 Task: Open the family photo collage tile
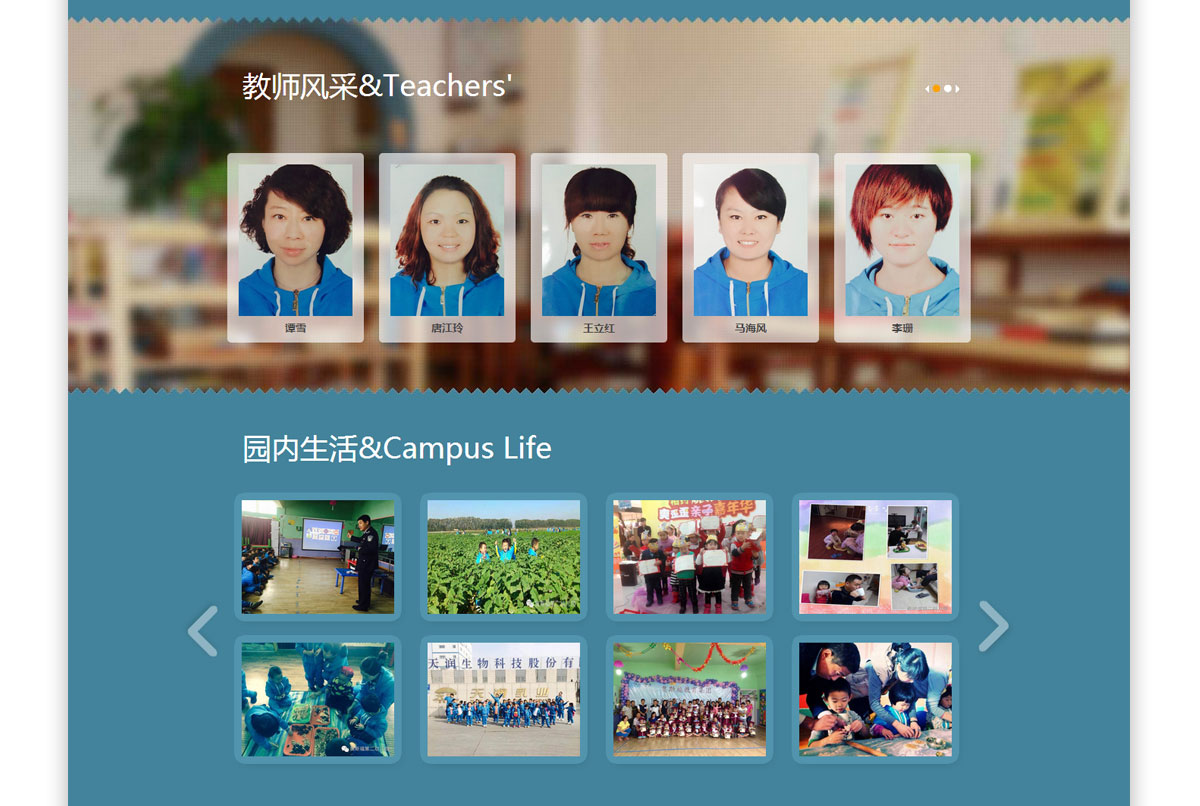coord(875,557)
